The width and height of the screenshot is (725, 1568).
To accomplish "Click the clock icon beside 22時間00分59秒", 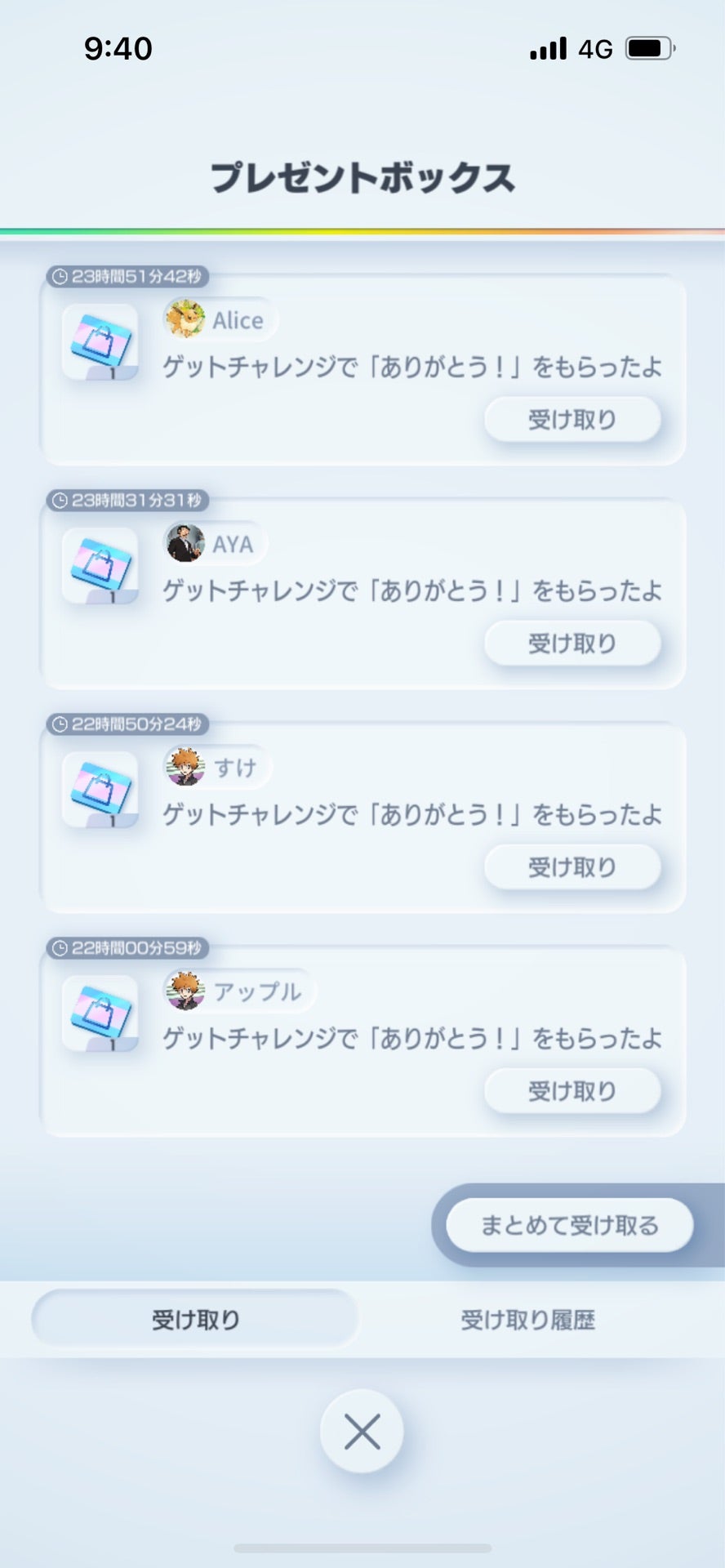I will [58, 949].
